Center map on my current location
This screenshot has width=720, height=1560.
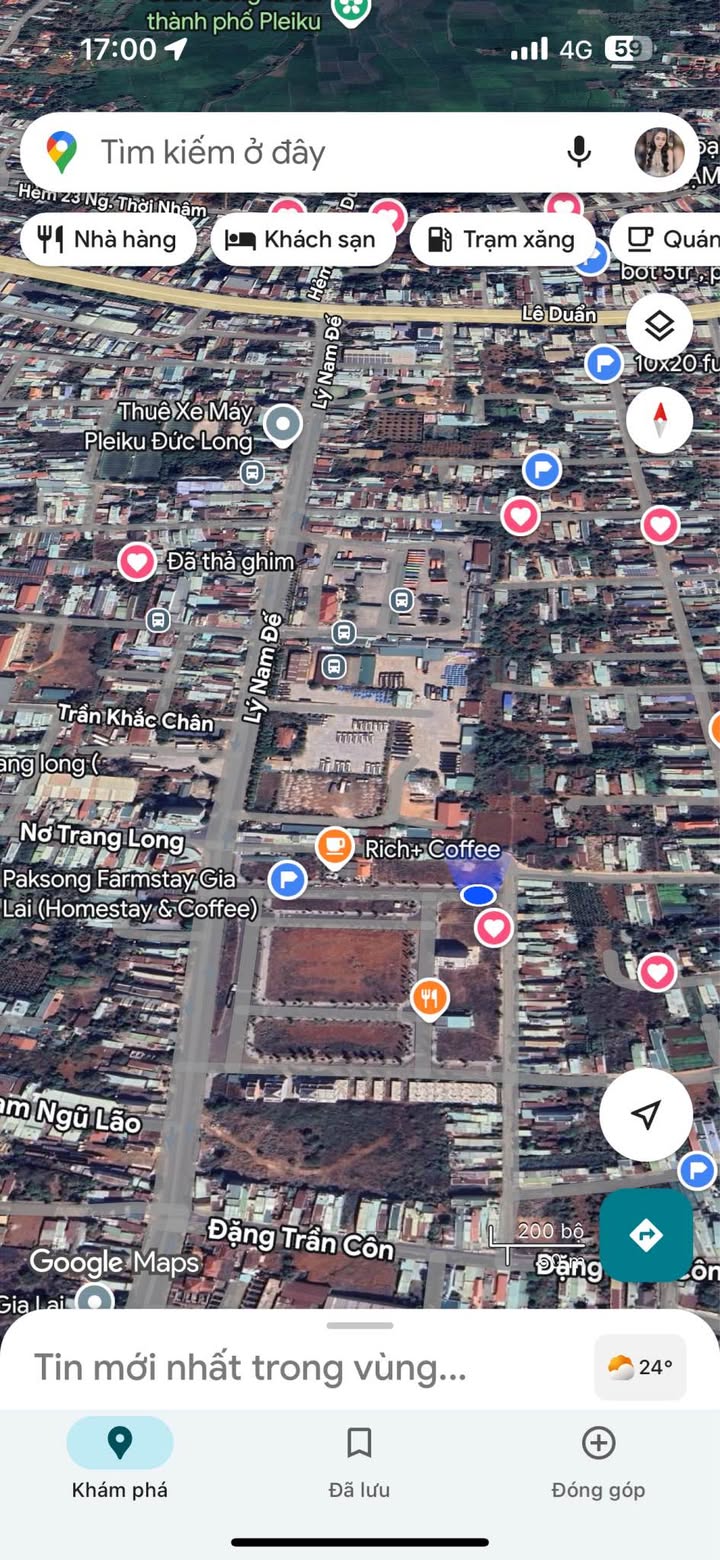[x=646, y=1114]
